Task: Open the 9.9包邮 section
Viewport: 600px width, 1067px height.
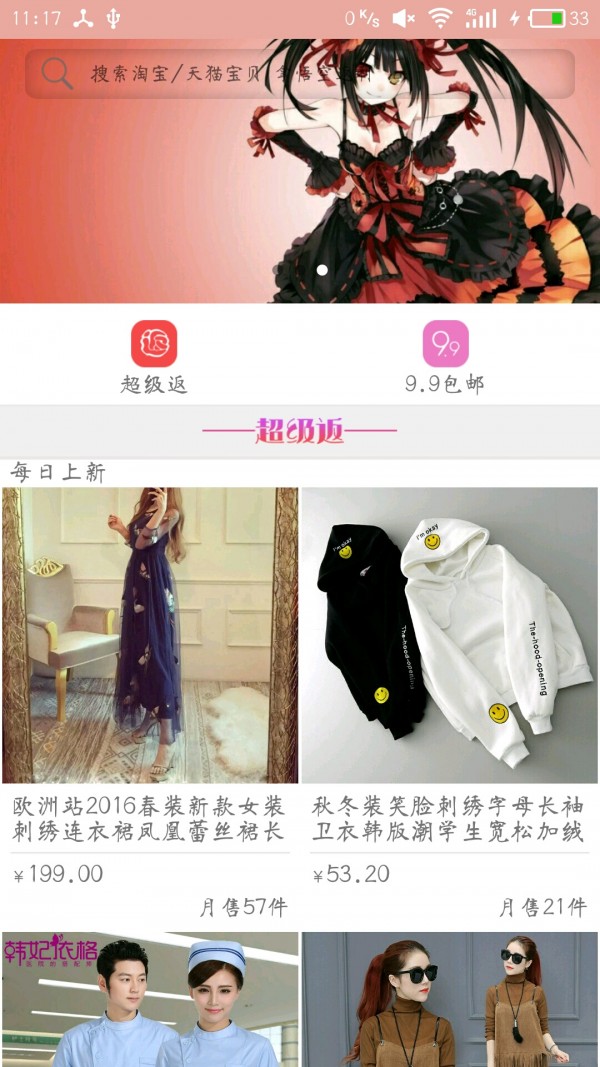Action: tap(445, 357)
